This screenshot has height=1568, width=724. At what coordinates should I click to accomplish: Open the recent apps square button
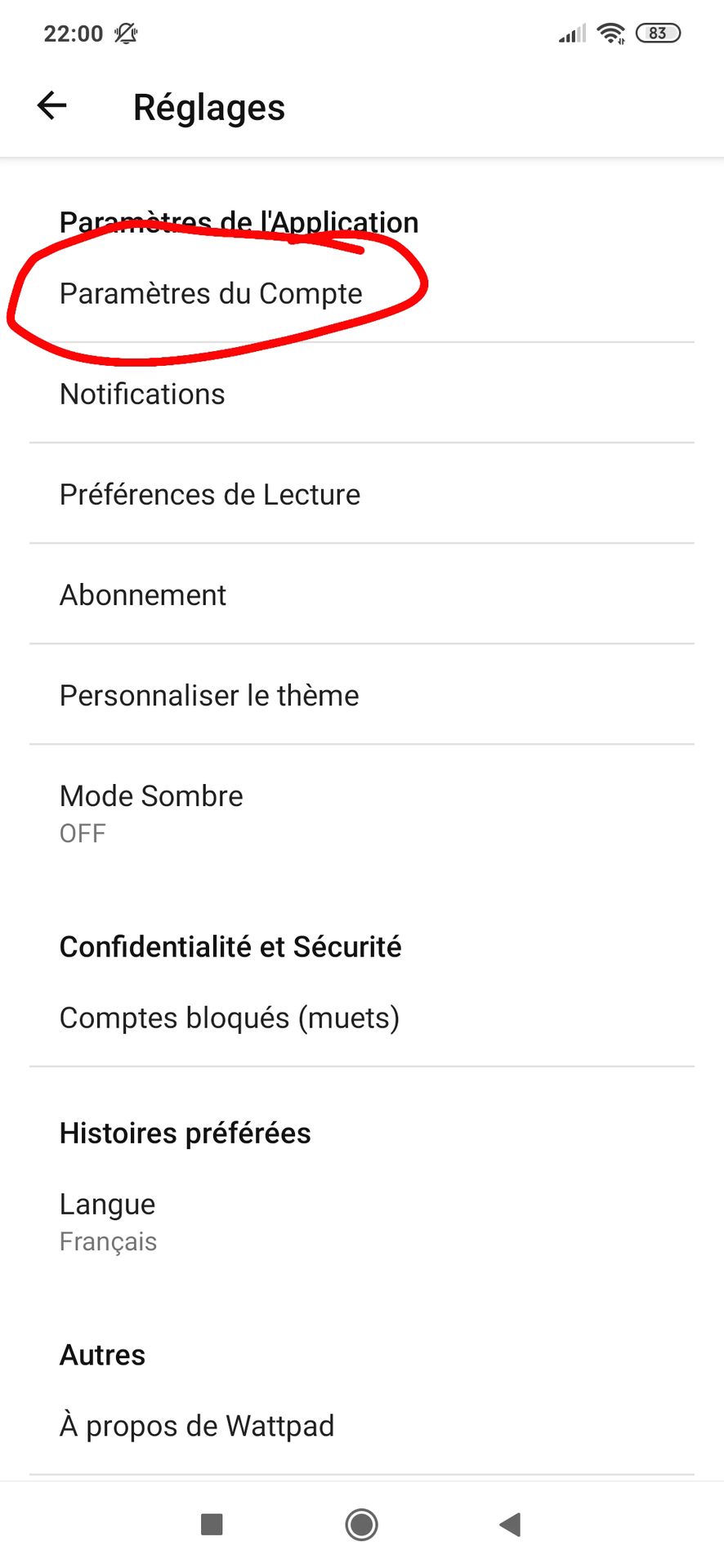click(x=212, y=1524)
